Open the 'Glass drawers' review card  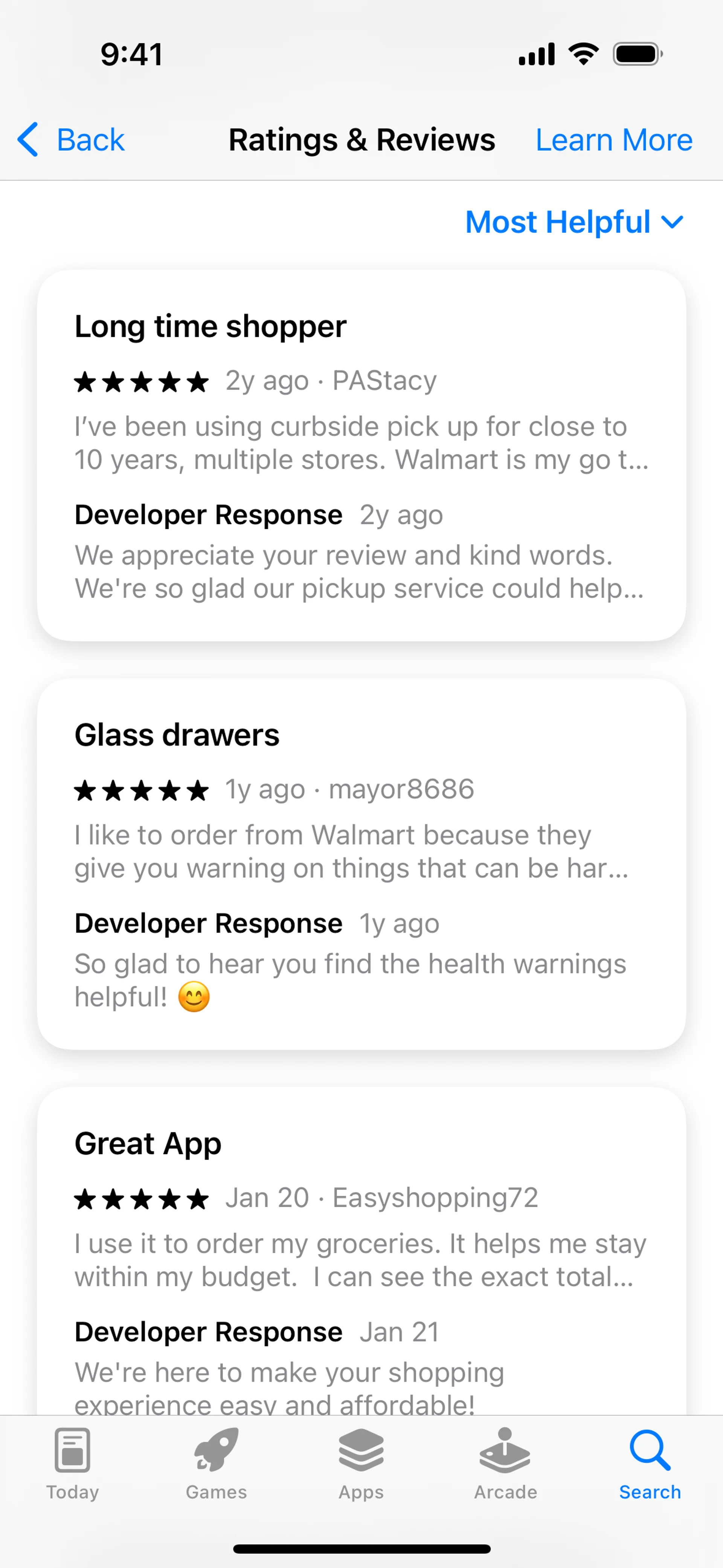pyautogui.click(x=361, y=863)
